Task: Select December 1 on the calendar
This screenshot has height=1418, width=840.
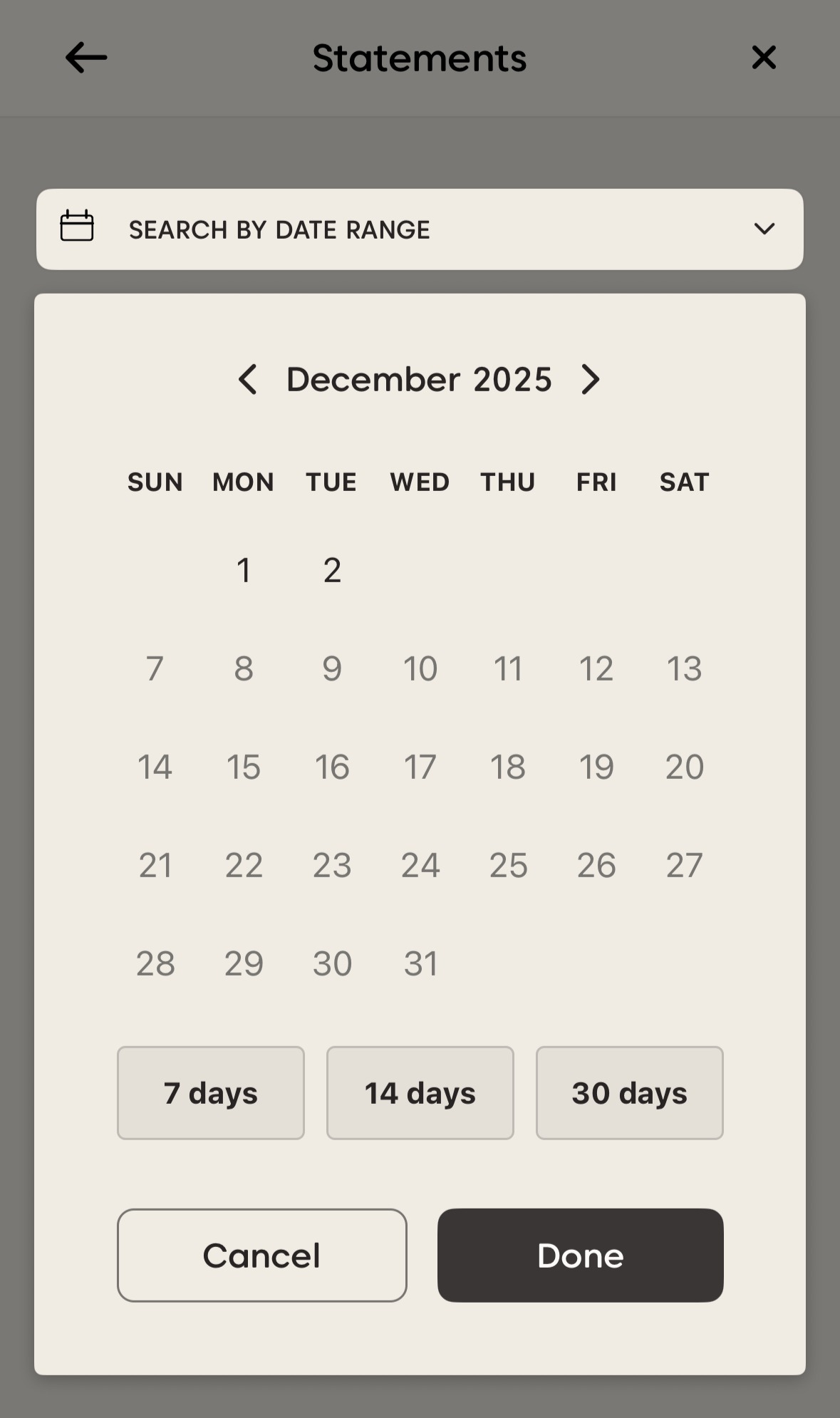Action: [x=244, y=570]
